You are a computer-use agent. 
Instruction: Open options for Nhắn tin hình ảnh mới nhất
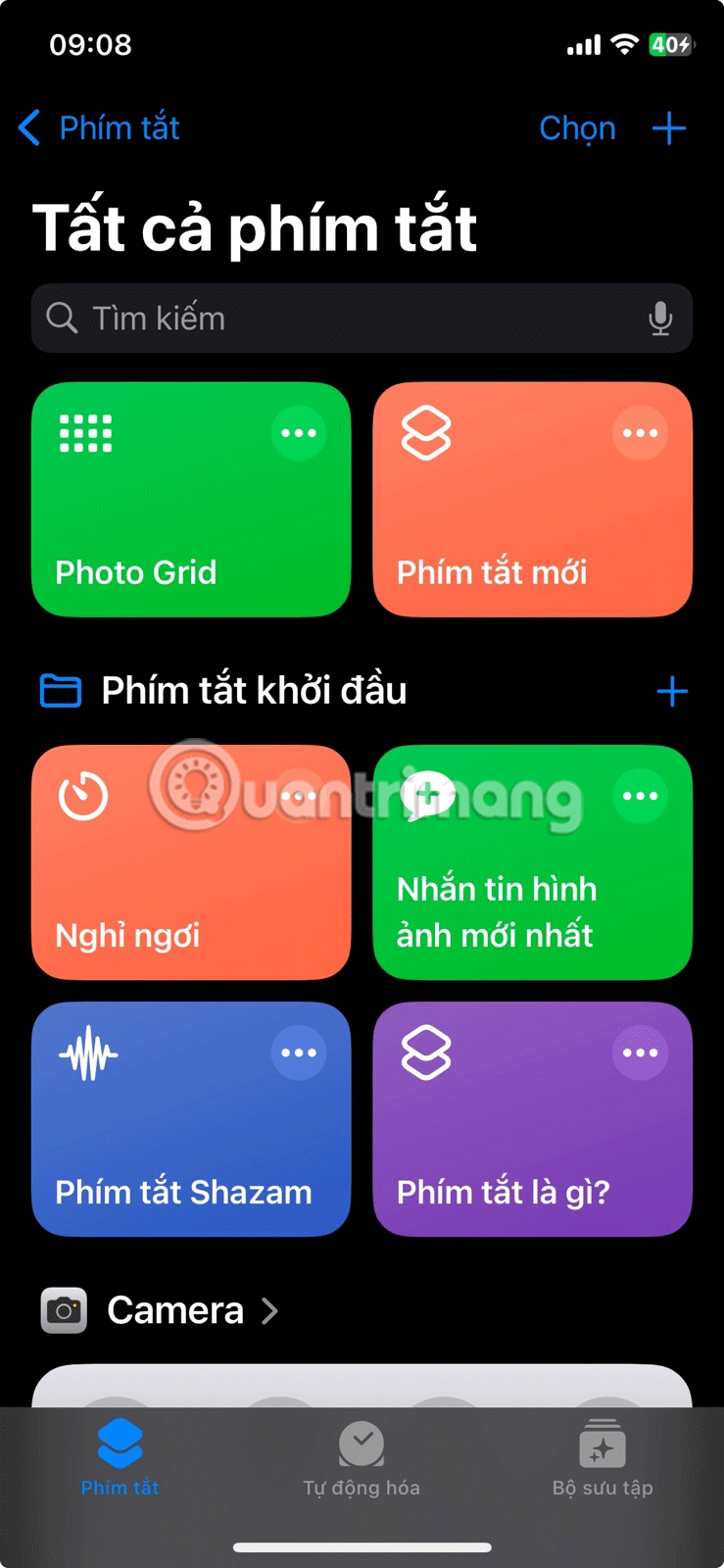640,796
